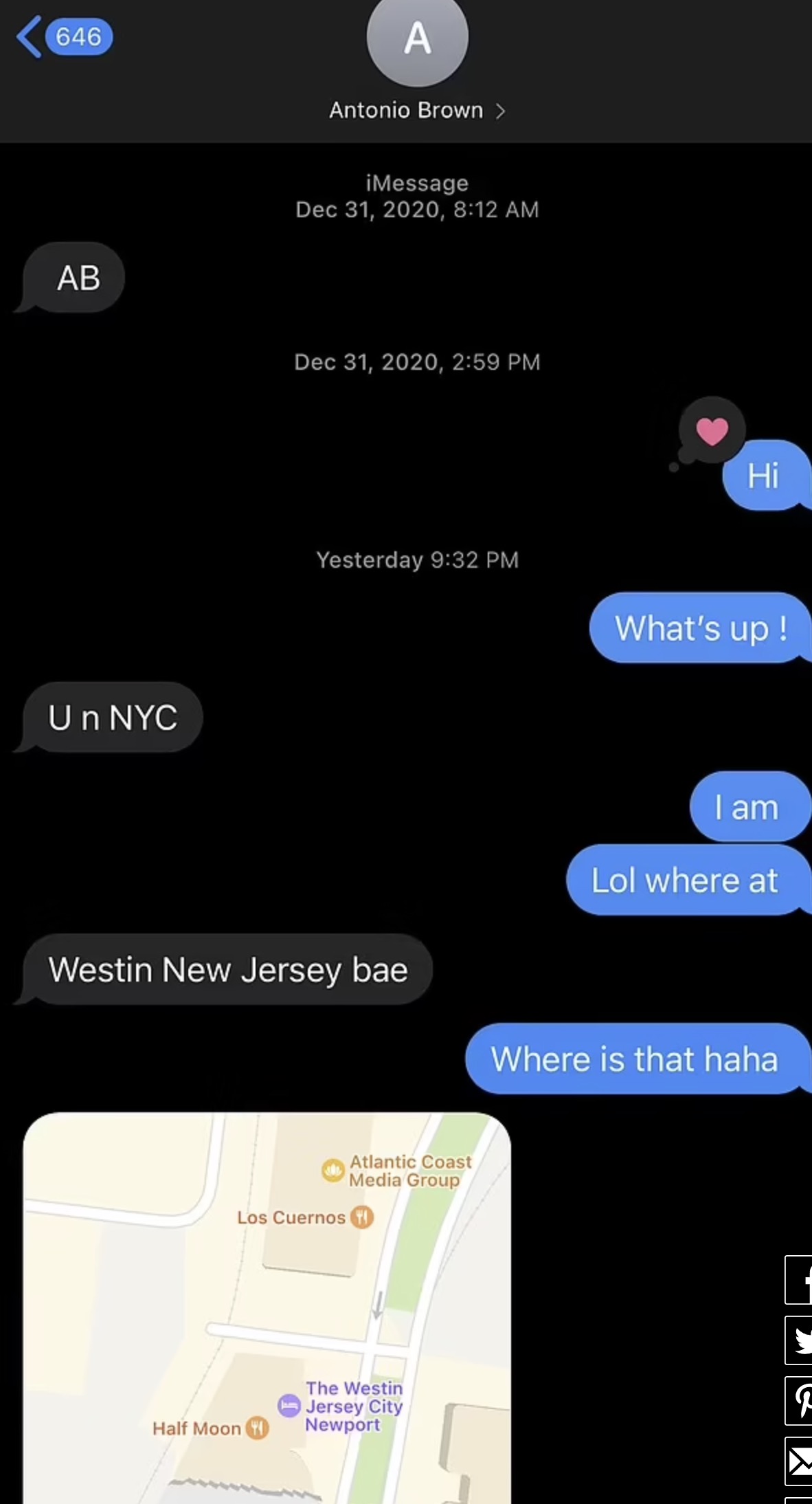Share via the Twitter icon
Image resolution: width=812 pixels, height=1504 pixels.
tap(799, 1340)
